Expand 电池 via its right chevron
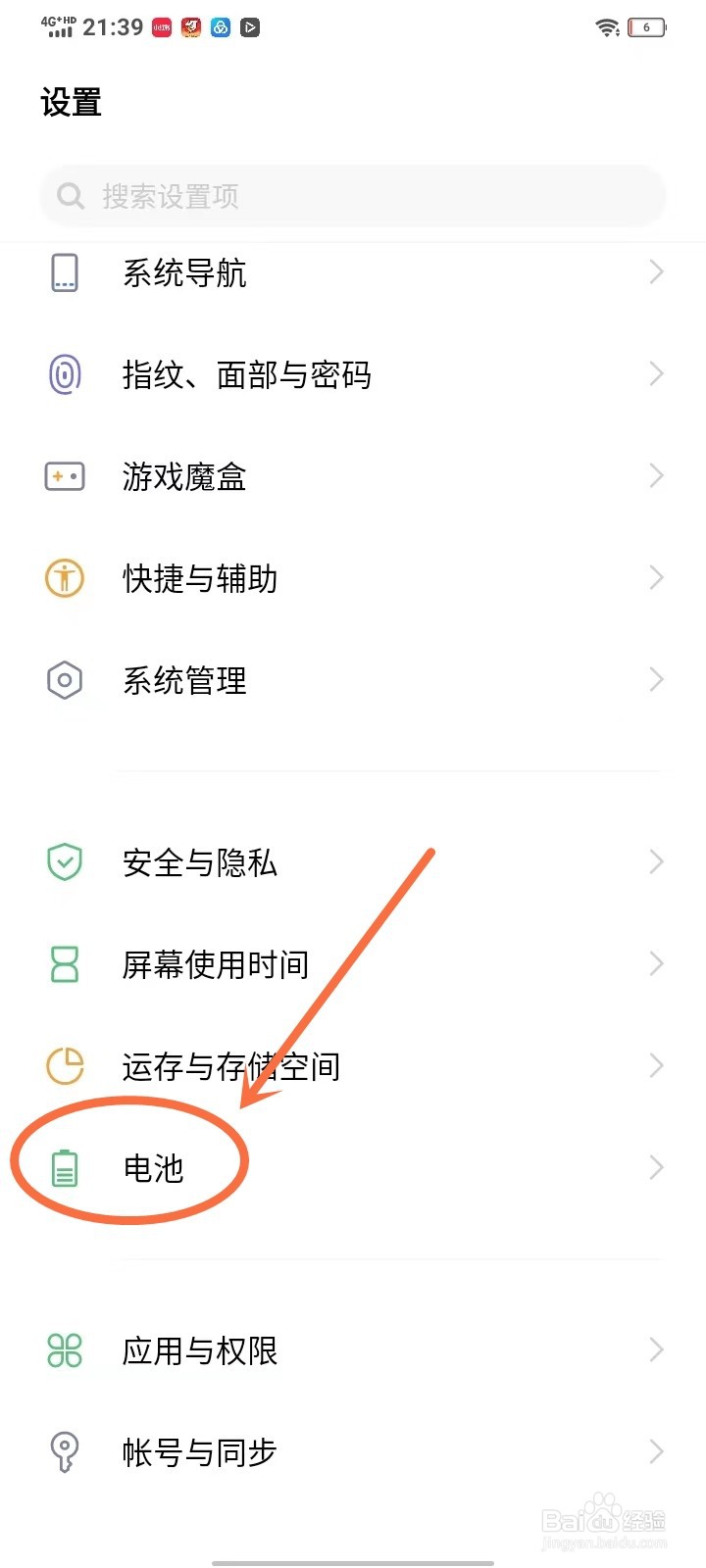This screenshot has height=1568, width=706. pyautogui.click(x=655, y=1167)
